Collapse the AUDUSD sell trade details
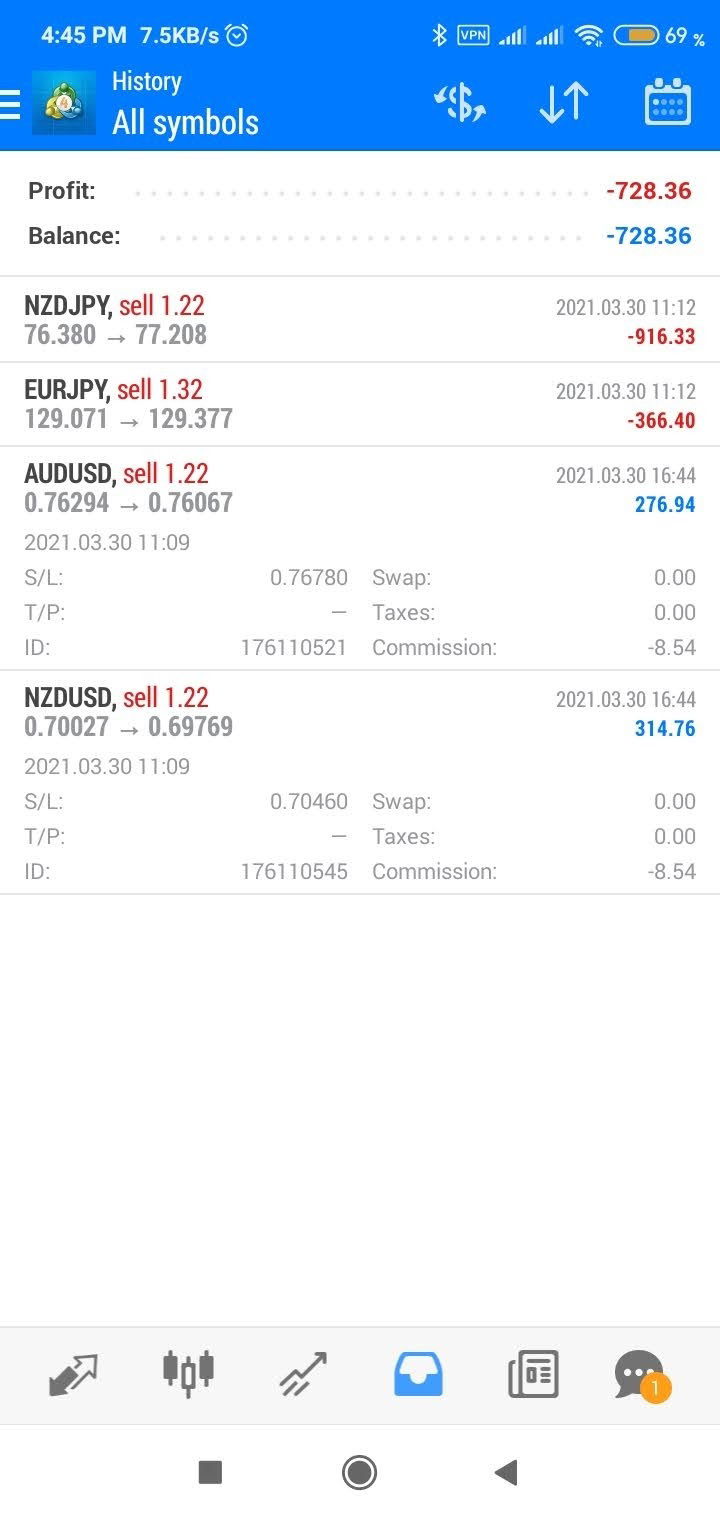This screenshot has height=1520, width=720. pyautogui.click(x=359, y=488)
